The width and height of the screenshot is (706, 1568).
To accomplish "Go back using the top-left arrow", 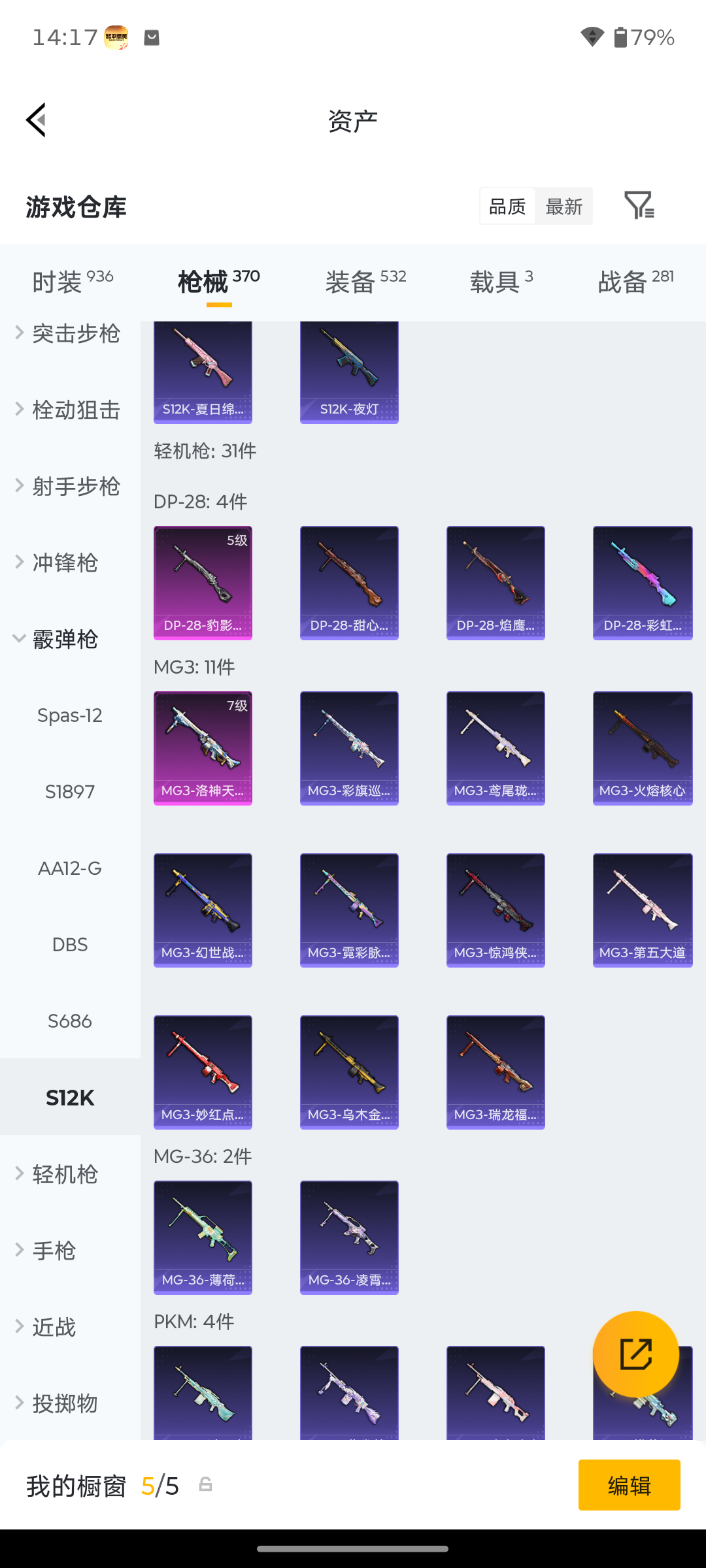I will tap(37, 120).
